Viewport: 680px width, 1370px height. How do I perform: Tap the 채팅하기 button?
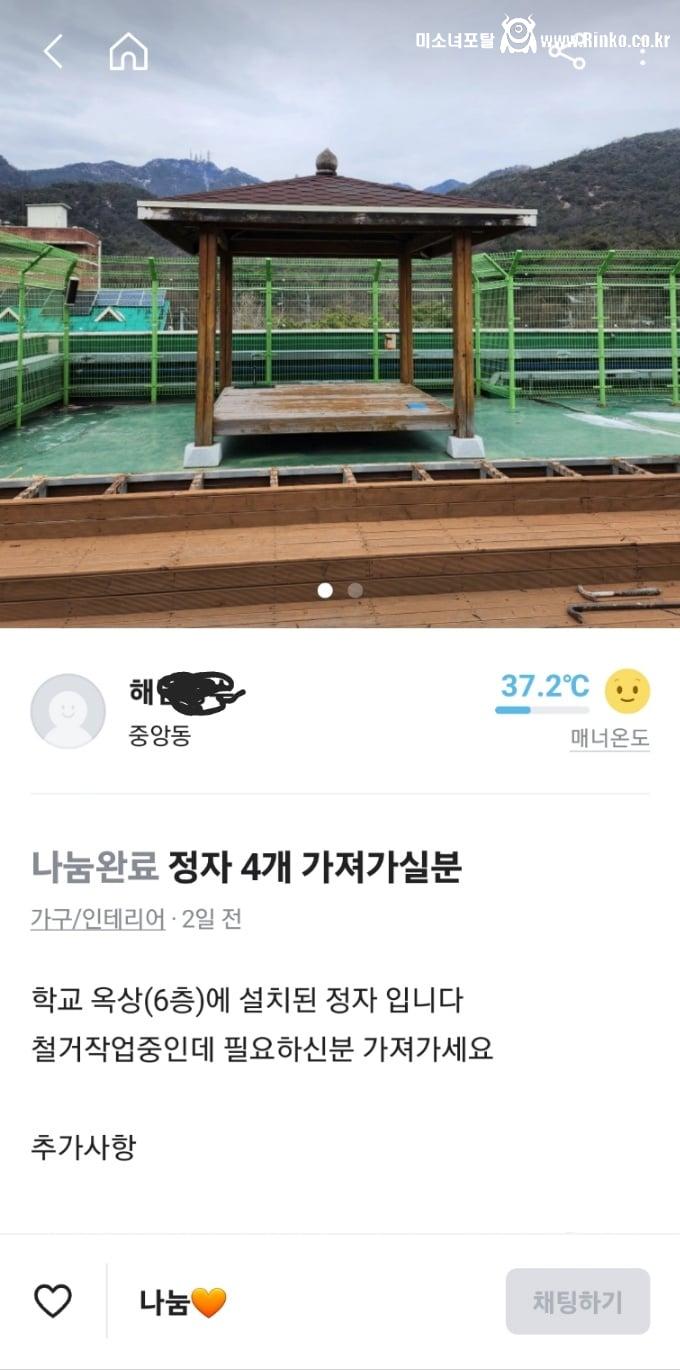(x=577, y=1301)
